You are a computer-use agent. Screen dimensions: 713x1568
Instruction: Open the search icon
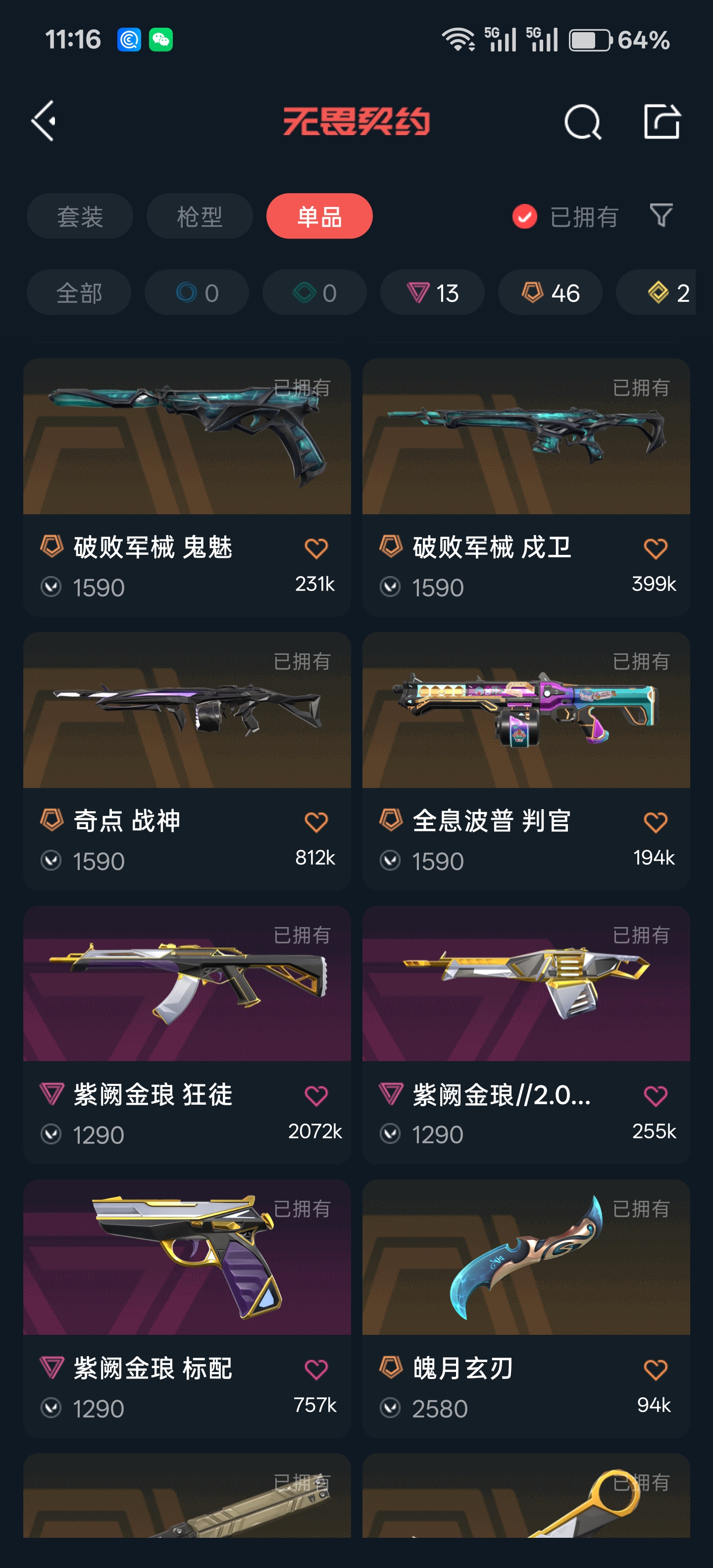pos(582,121)
